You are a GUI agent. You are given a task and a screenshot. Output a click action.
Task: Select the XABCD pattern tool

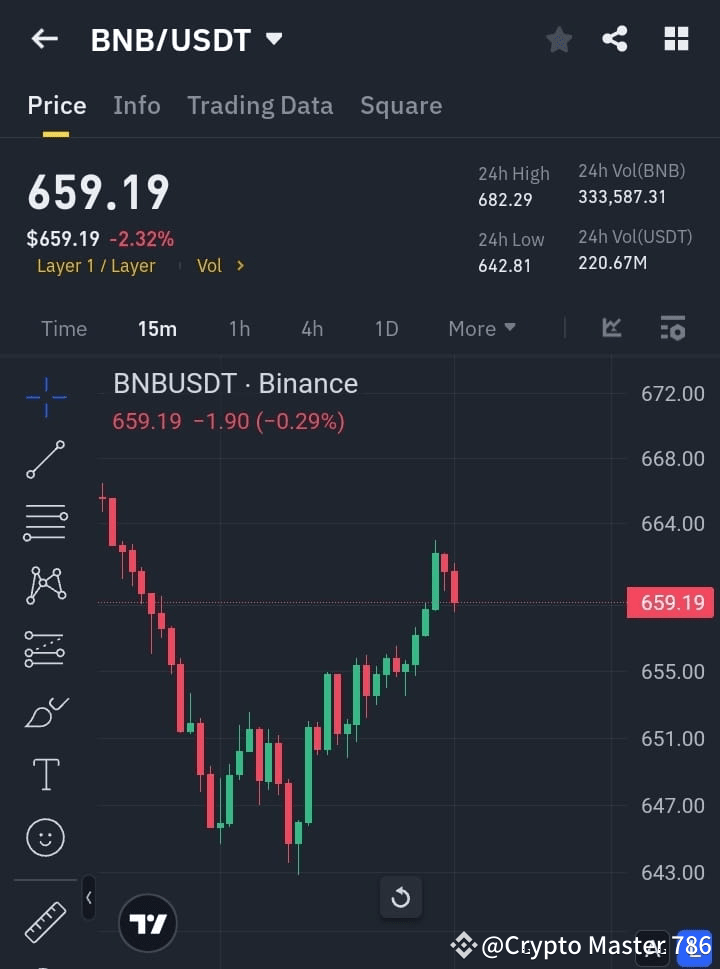pyautogui.click(x=45, y=586)
